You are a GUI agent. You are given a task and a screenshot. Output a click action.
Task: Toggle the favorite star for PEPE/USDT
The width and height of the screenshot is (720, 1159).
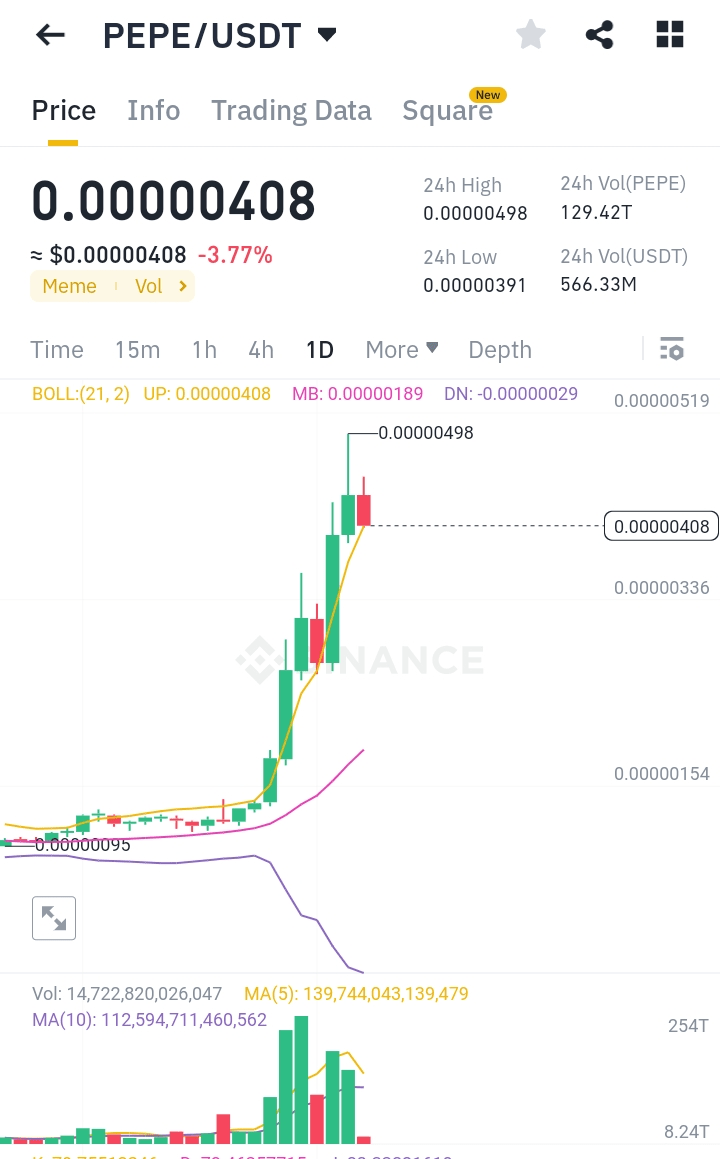tap(530, 34)
